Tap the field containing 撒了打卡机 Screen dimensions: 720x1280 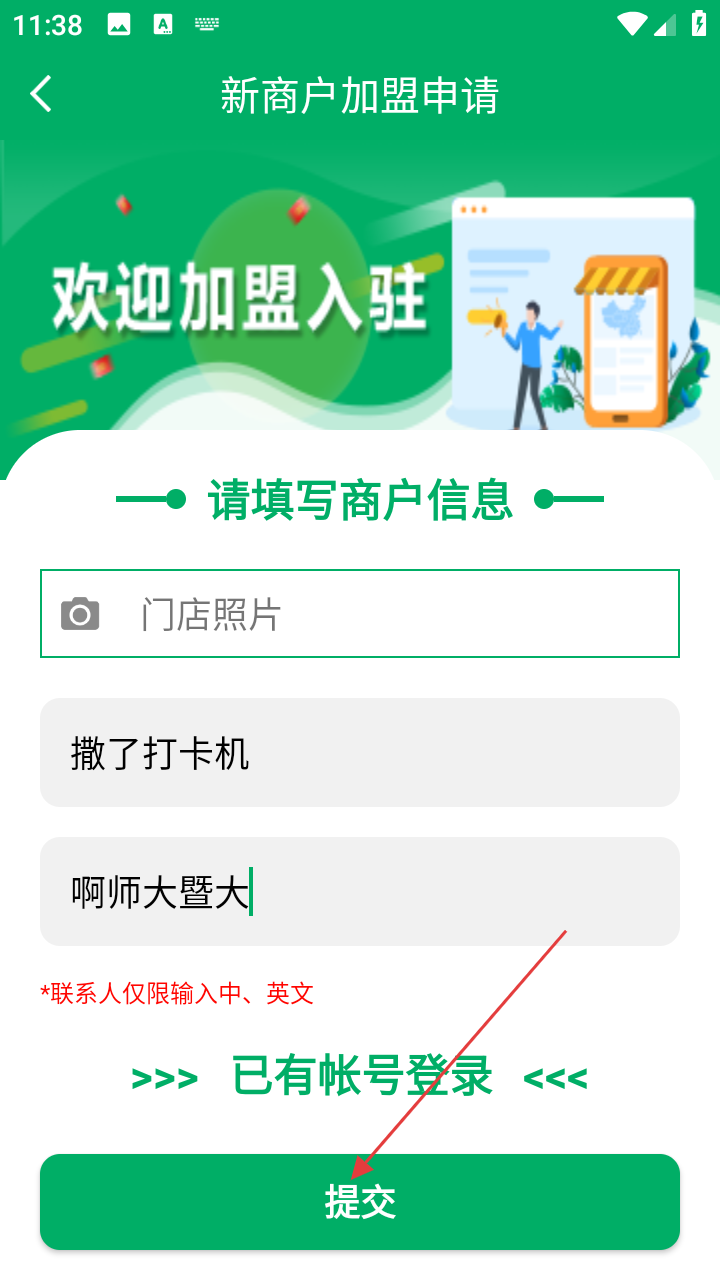[360, 752]
